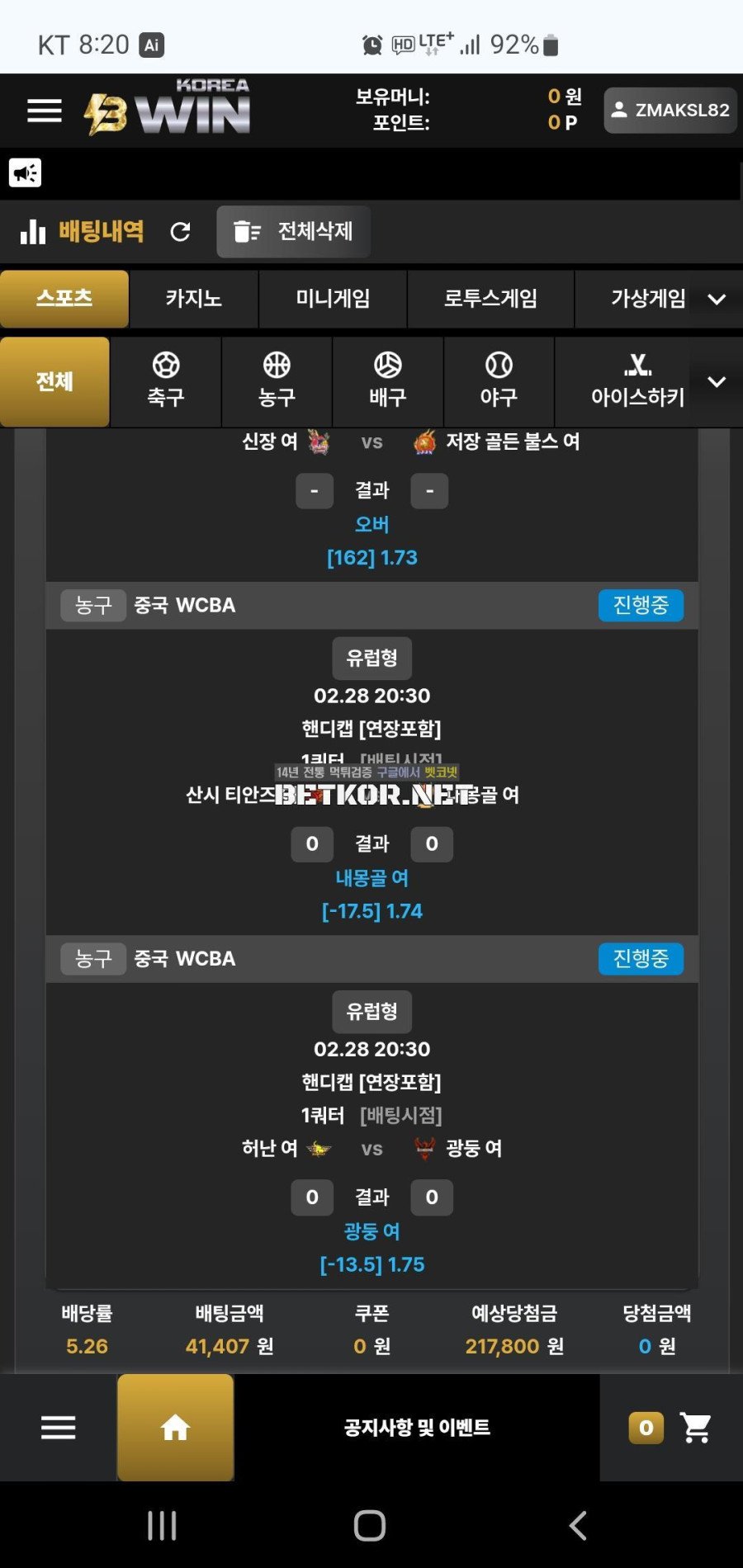The image size is (743, 1568).
Task: Tap the system back button
Action: click(578, 1525)
